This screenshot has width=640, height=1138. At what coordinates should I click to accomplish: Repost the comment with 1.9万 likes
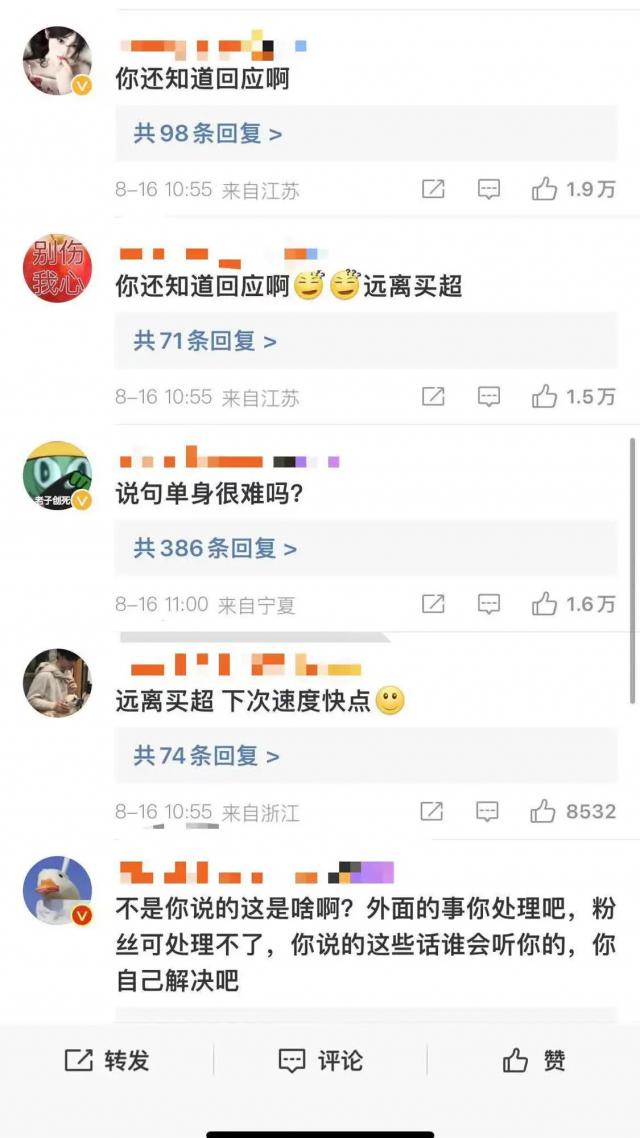coord(433,189)
